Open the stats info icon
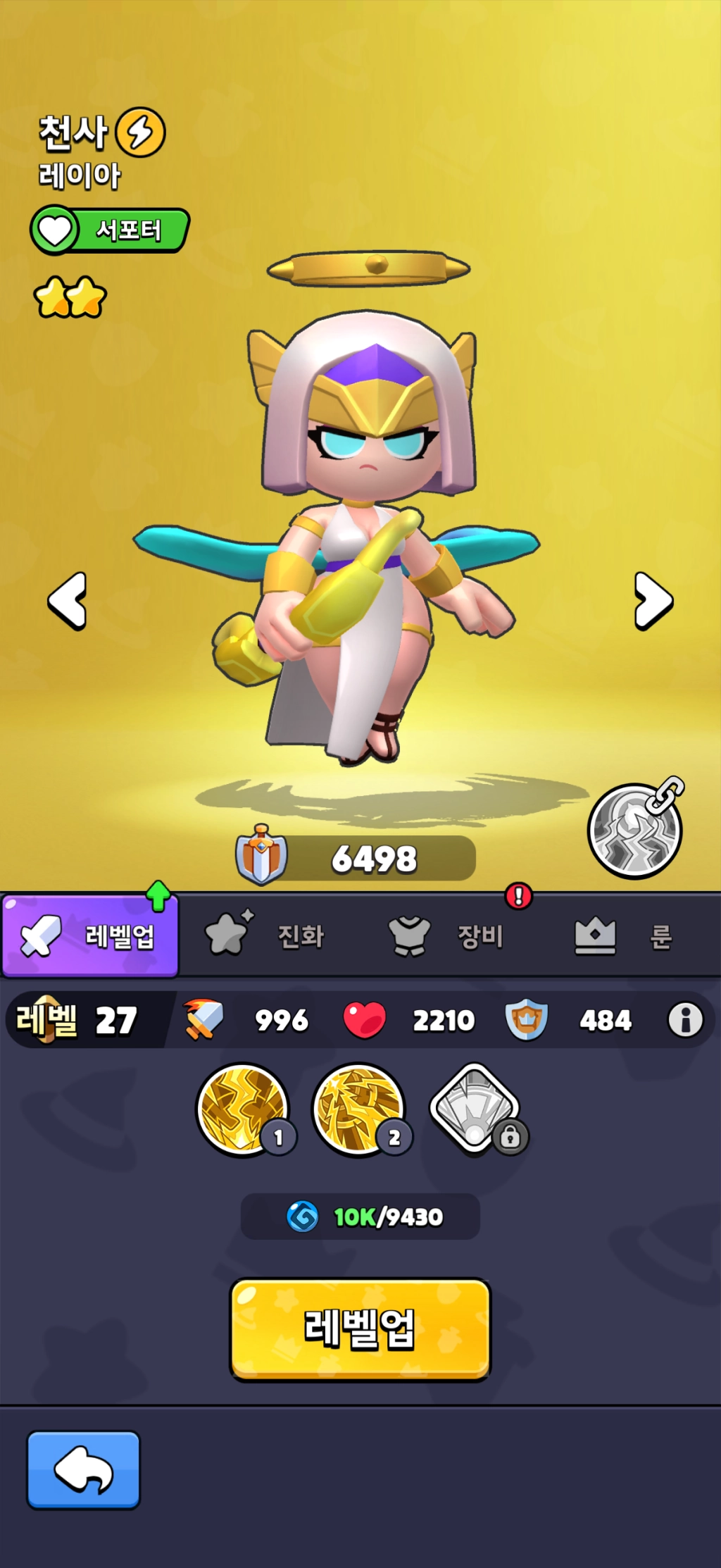The width and height of the screenshot is (721, 1568). coord(685,1019)
